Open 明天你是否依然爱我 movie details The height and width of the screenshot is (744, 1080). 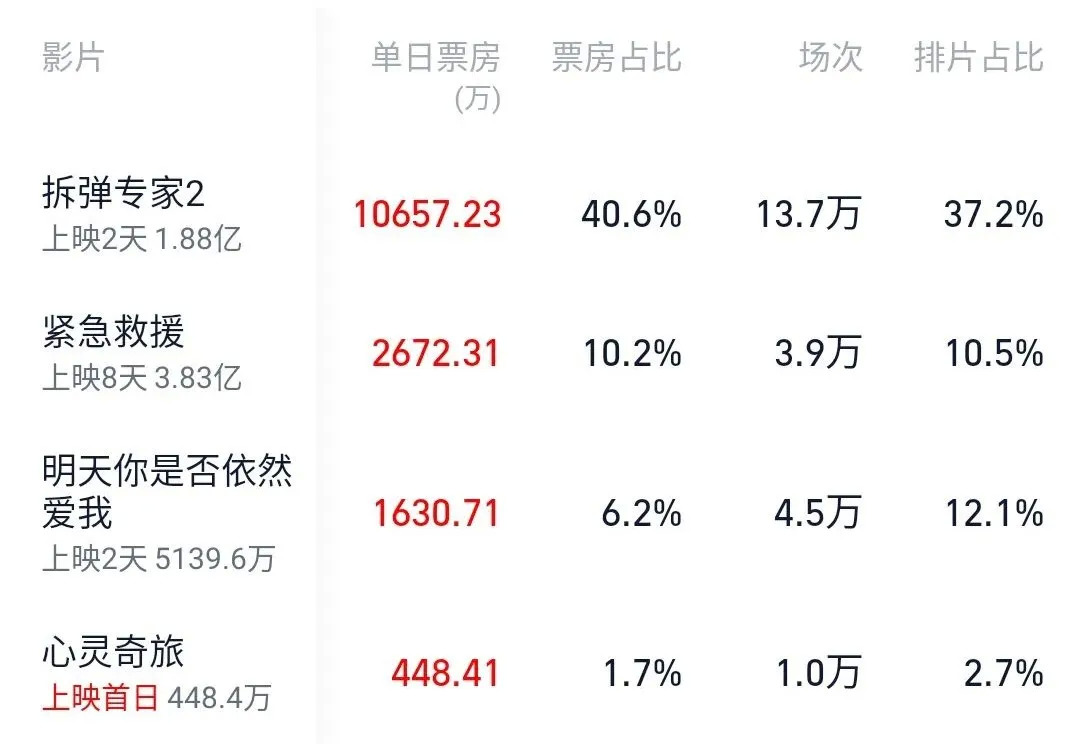click(x=167, y=491)
